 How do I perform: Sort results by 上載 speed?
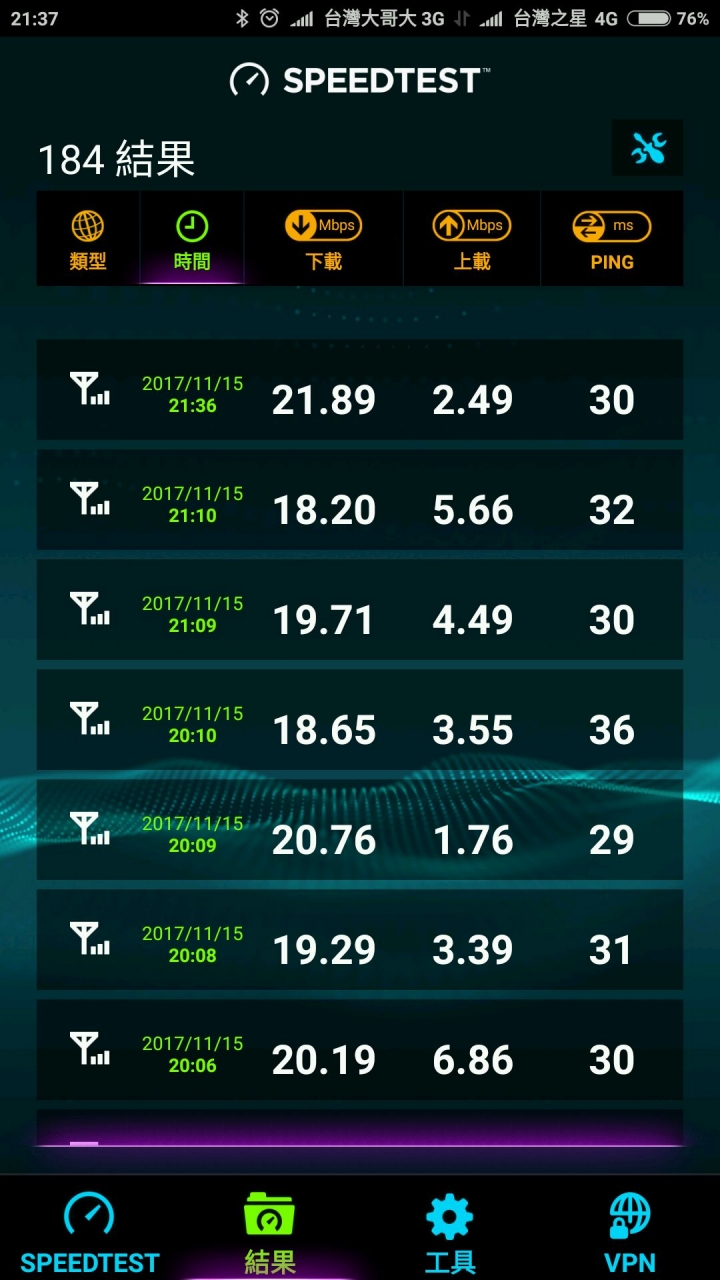[472, 240]
